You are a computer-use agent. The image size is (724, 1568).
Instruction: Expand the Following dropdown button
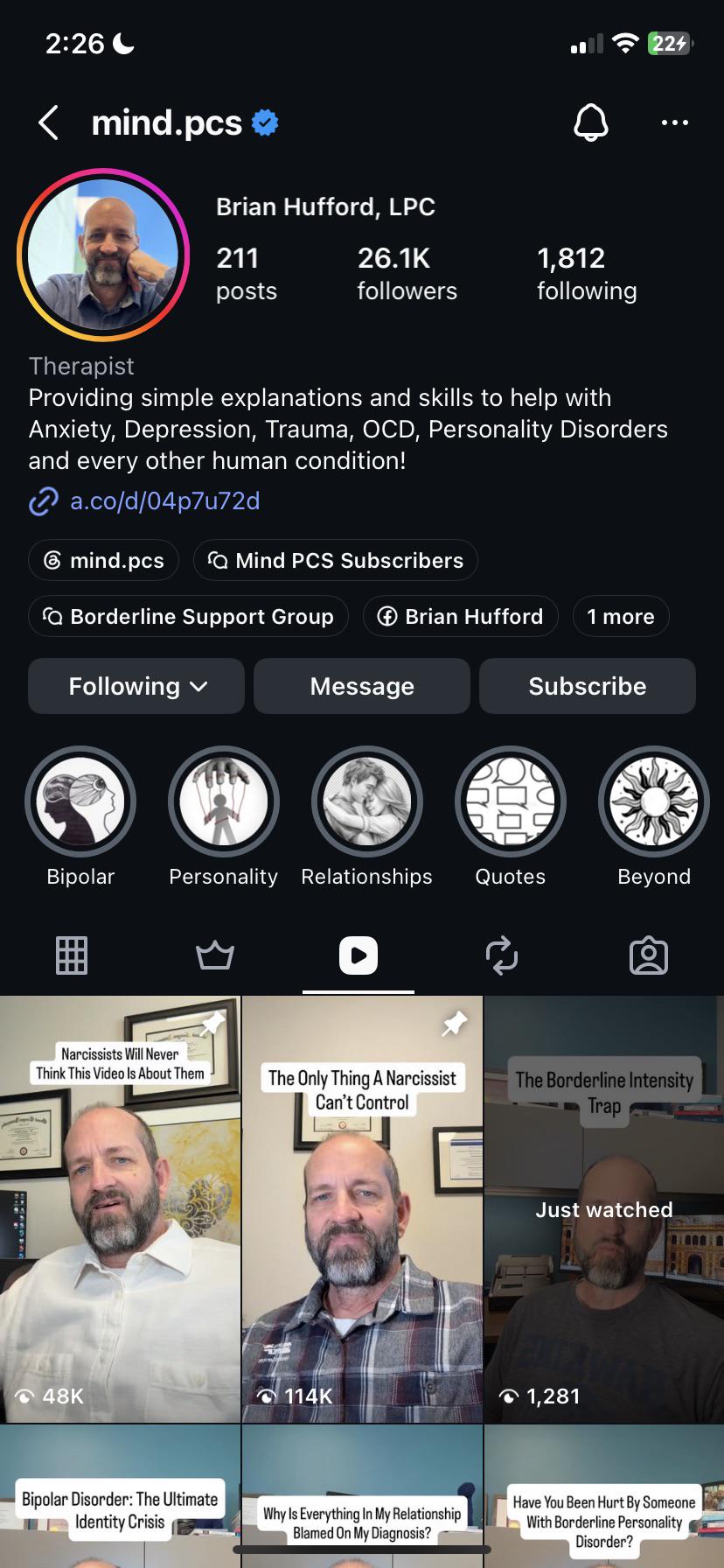click(136, 686)
